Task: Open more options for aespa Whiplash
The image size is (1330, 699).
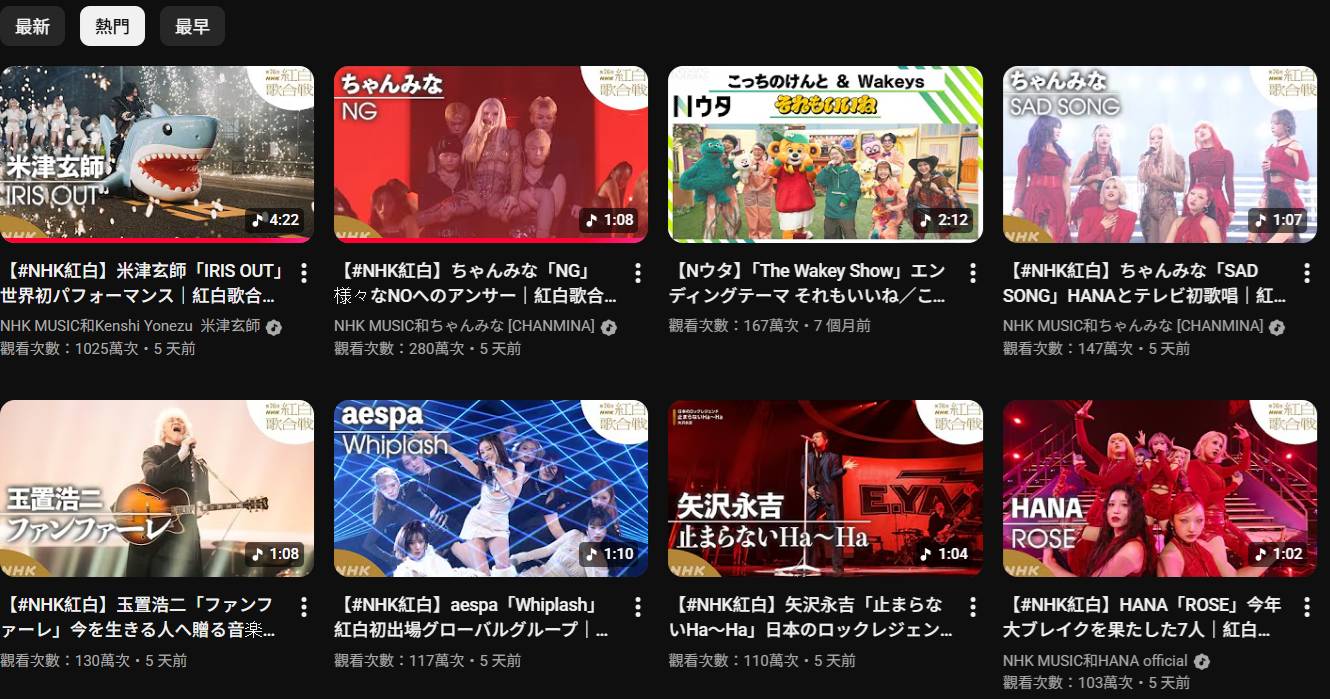Action: point(637,607)
